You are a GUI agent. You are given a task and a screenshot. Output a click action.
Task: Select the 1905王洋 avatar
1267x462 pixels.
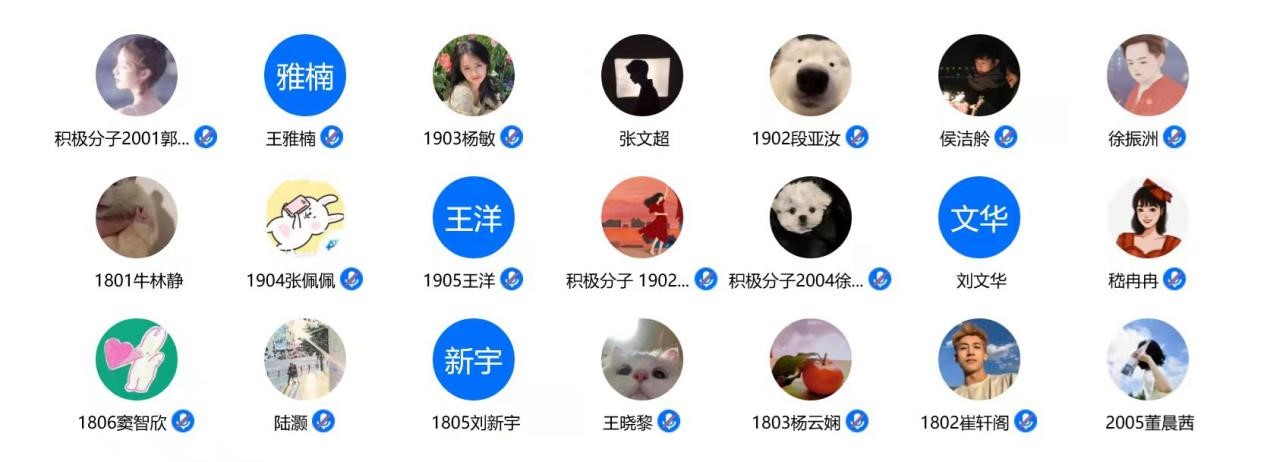pyautogui.click(x=473, y=218)
